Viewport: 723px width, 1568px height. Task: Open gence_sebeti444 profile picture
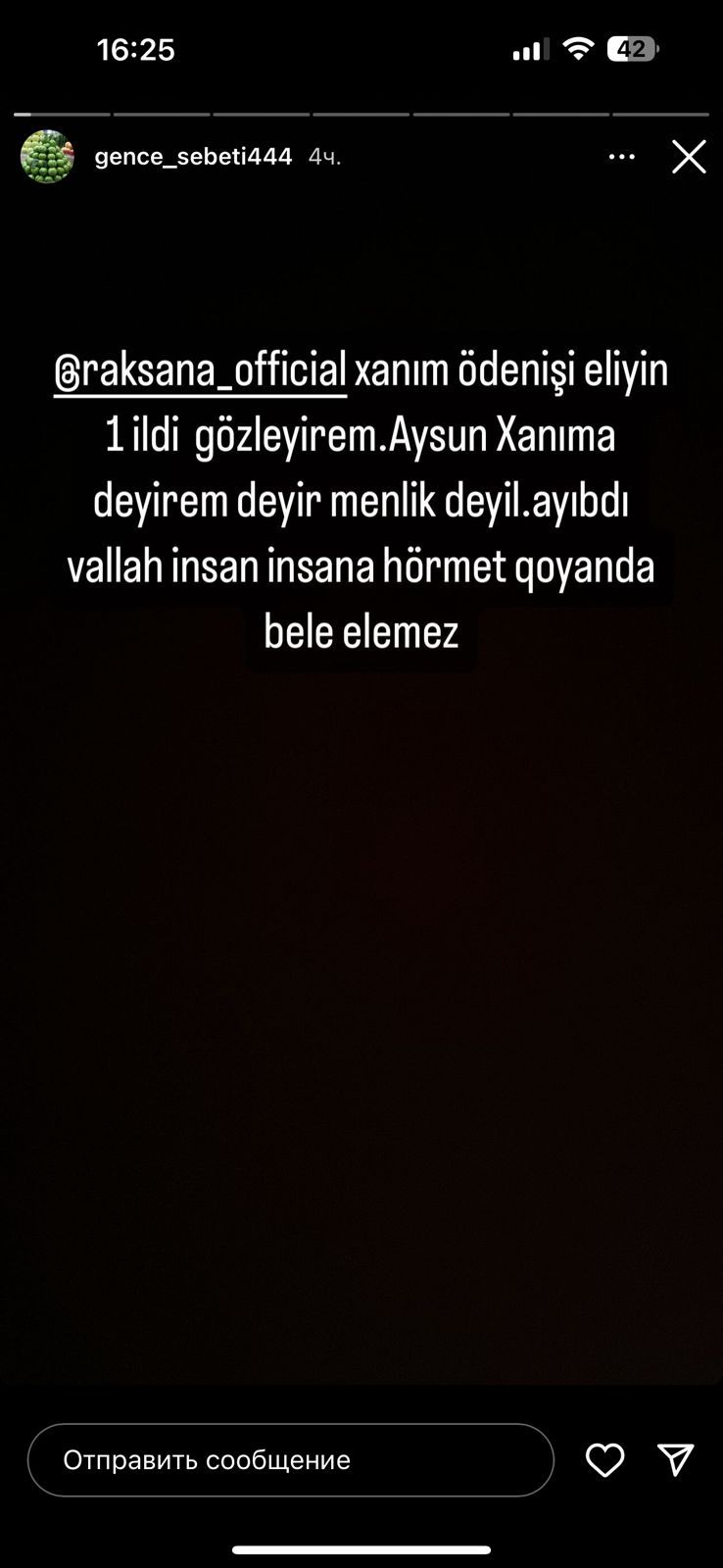click(47, 157)
